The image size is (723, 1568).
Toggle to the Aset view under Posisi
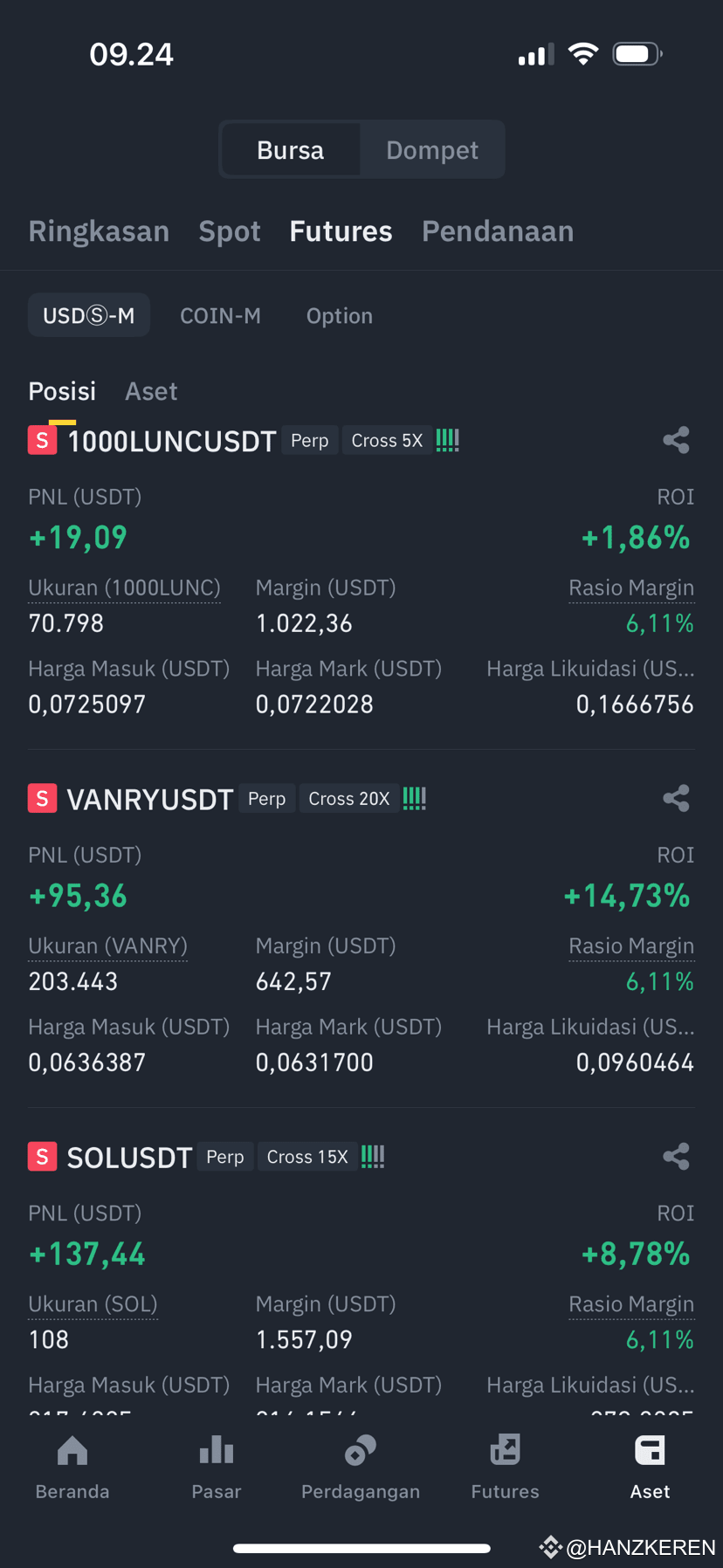[150, 391]
